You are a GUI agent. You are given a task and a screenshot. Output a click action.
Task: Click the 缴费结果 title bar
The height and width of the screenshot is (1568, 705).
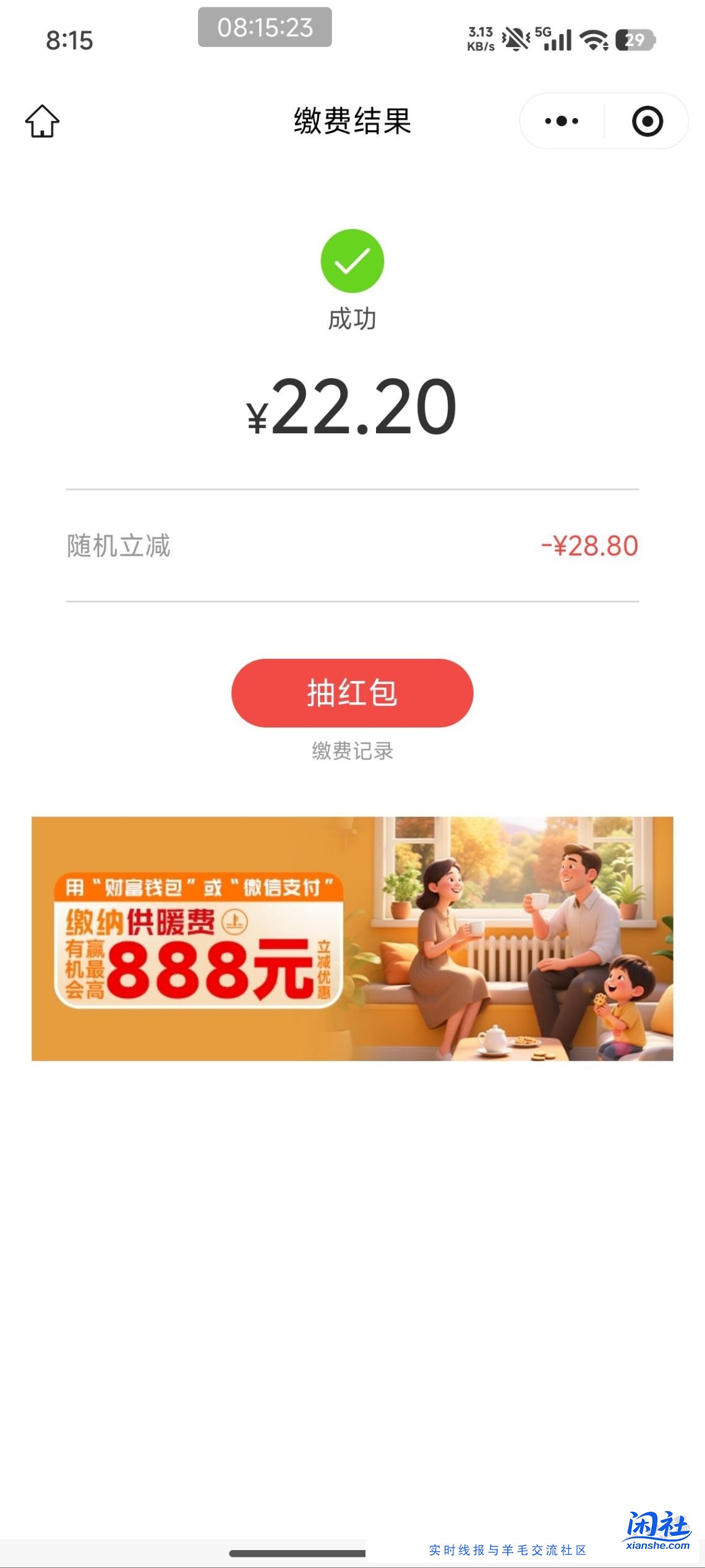[352, 121]
